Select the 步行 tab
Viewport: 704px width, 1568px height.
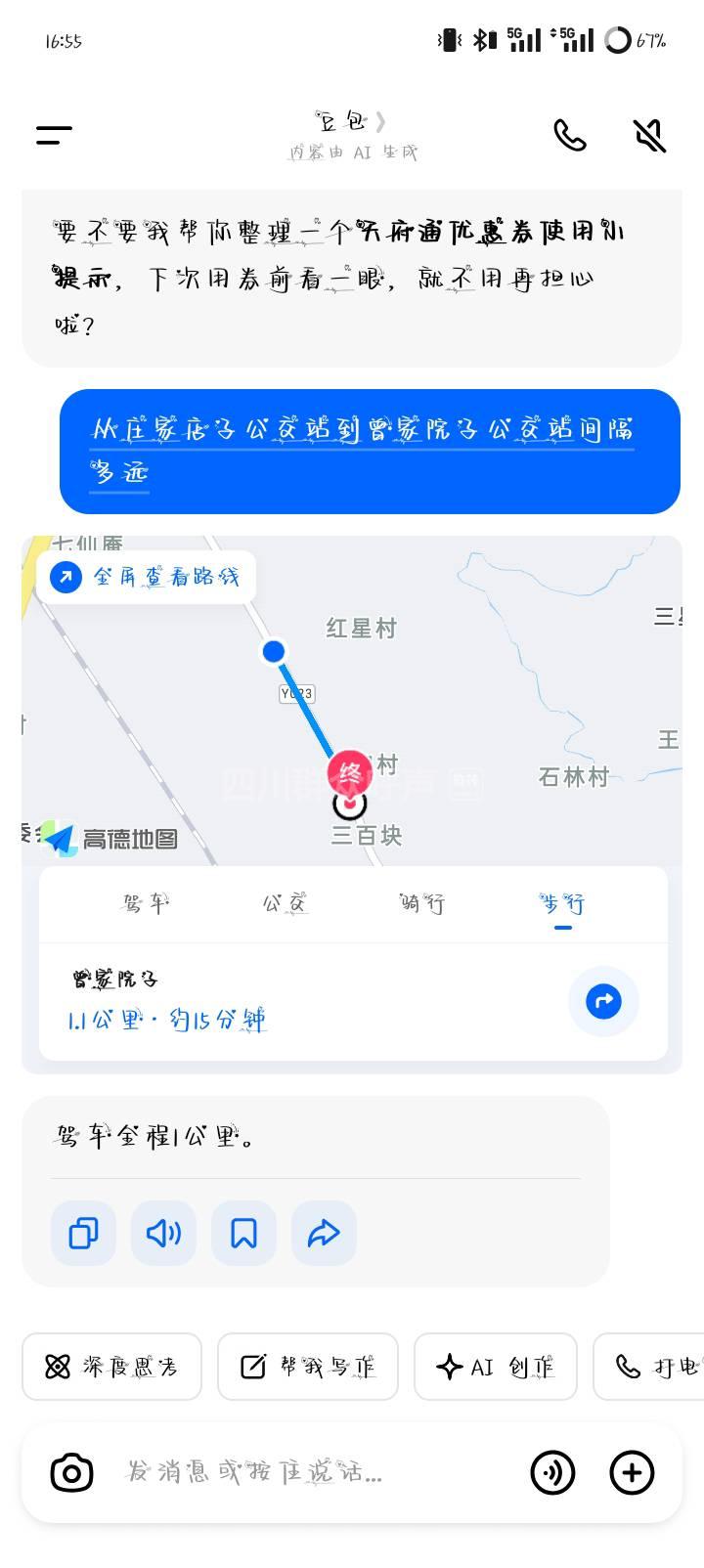[x=562, y=904]
